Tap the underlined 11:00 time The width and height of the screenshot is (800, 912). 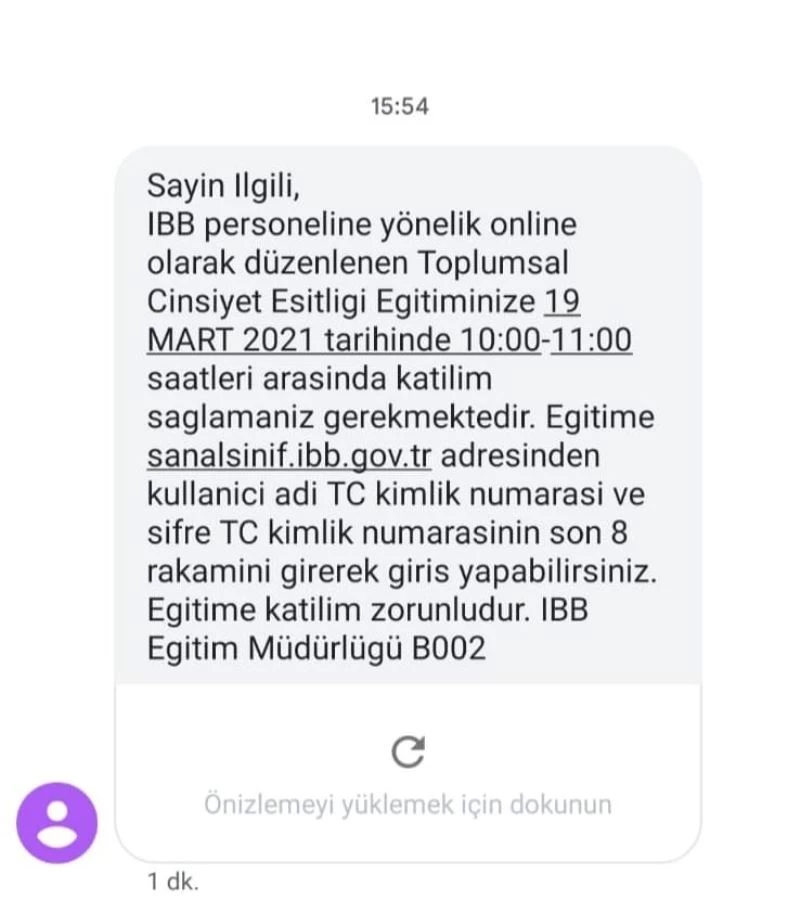pyautogui.click(x=590, y=341)
